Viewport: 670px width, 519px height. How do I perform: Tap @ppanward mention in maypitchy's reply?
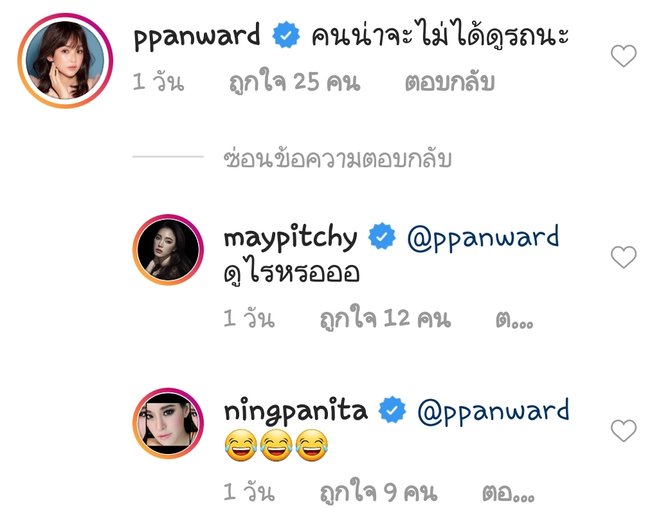click(482, 238)
